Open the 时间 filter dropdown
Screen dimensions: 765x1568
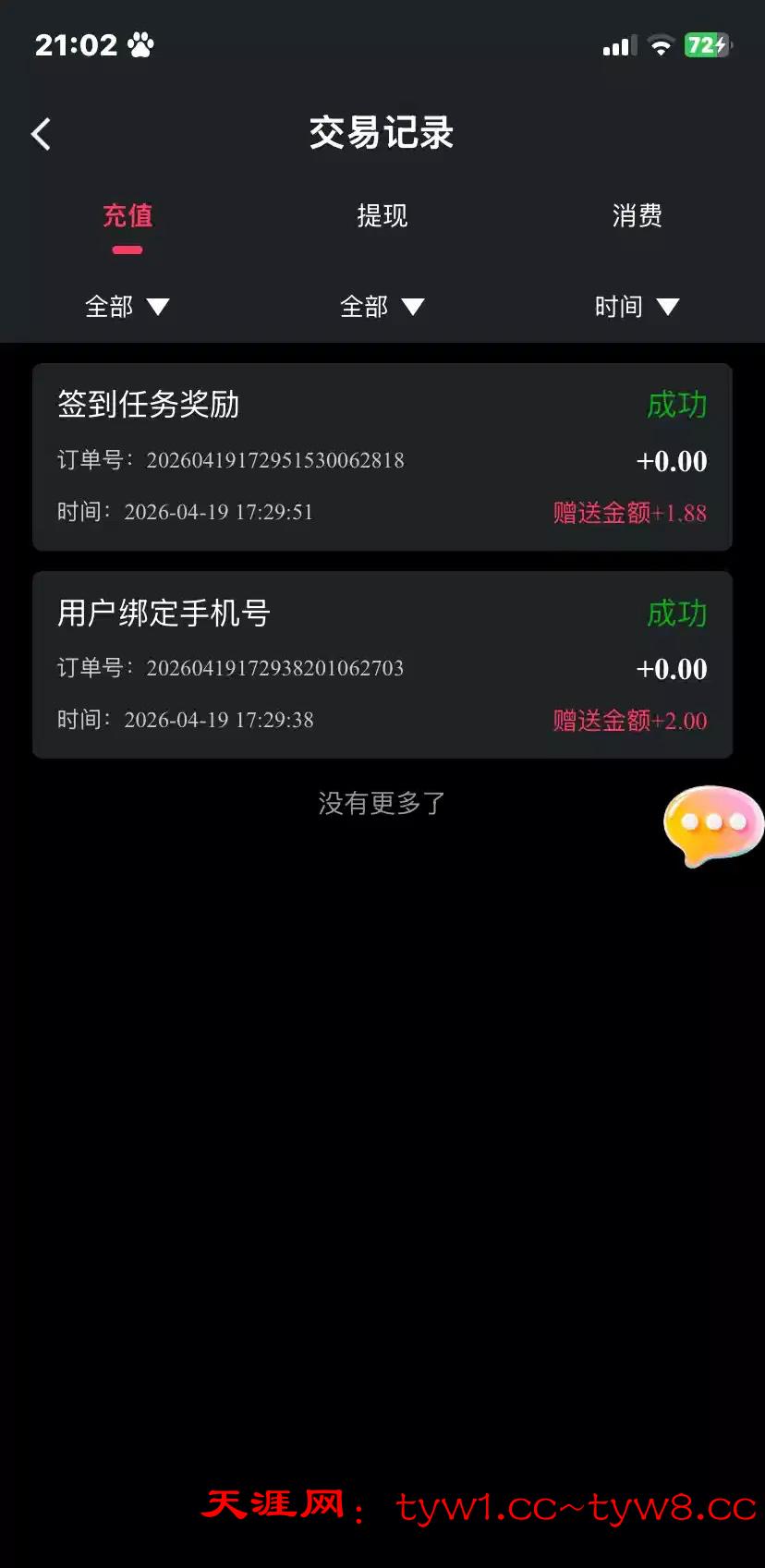[x=637, y=307]
